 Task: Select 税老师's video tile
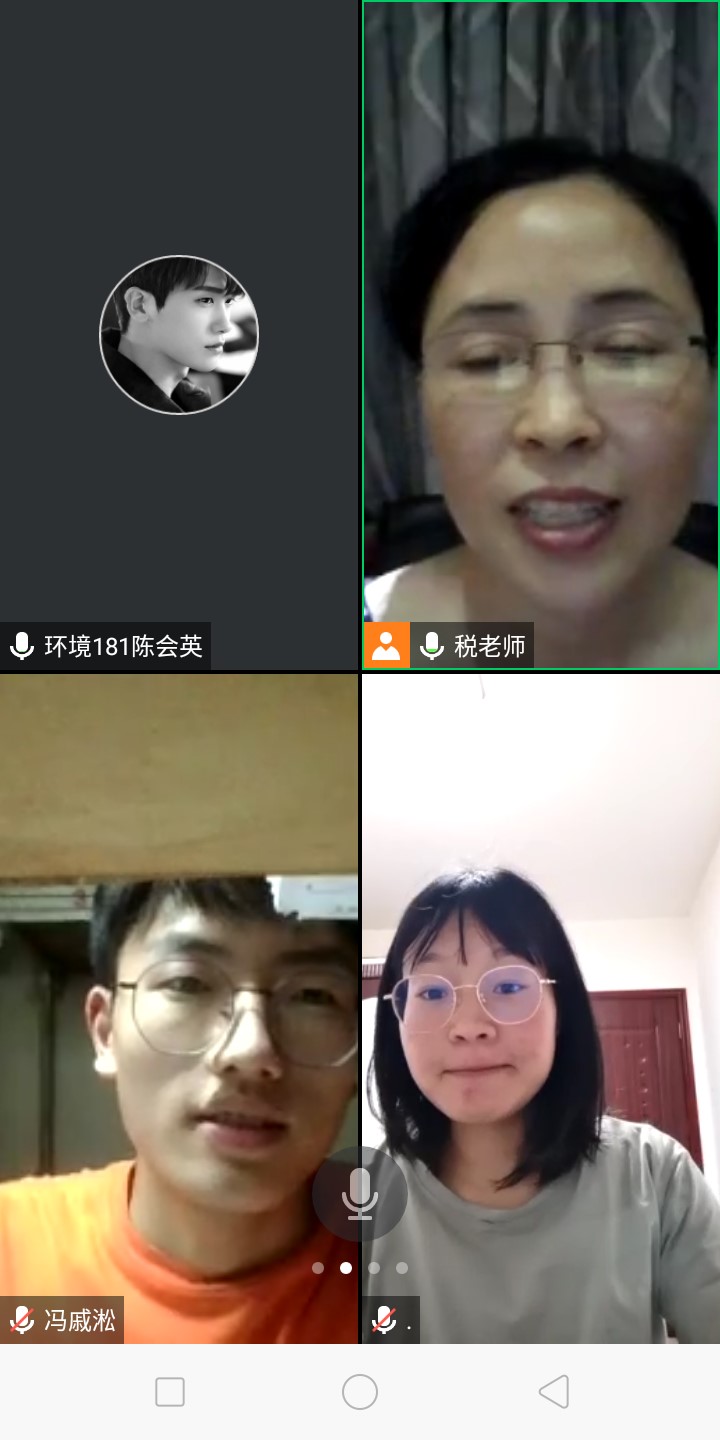(x=540, y=335)
